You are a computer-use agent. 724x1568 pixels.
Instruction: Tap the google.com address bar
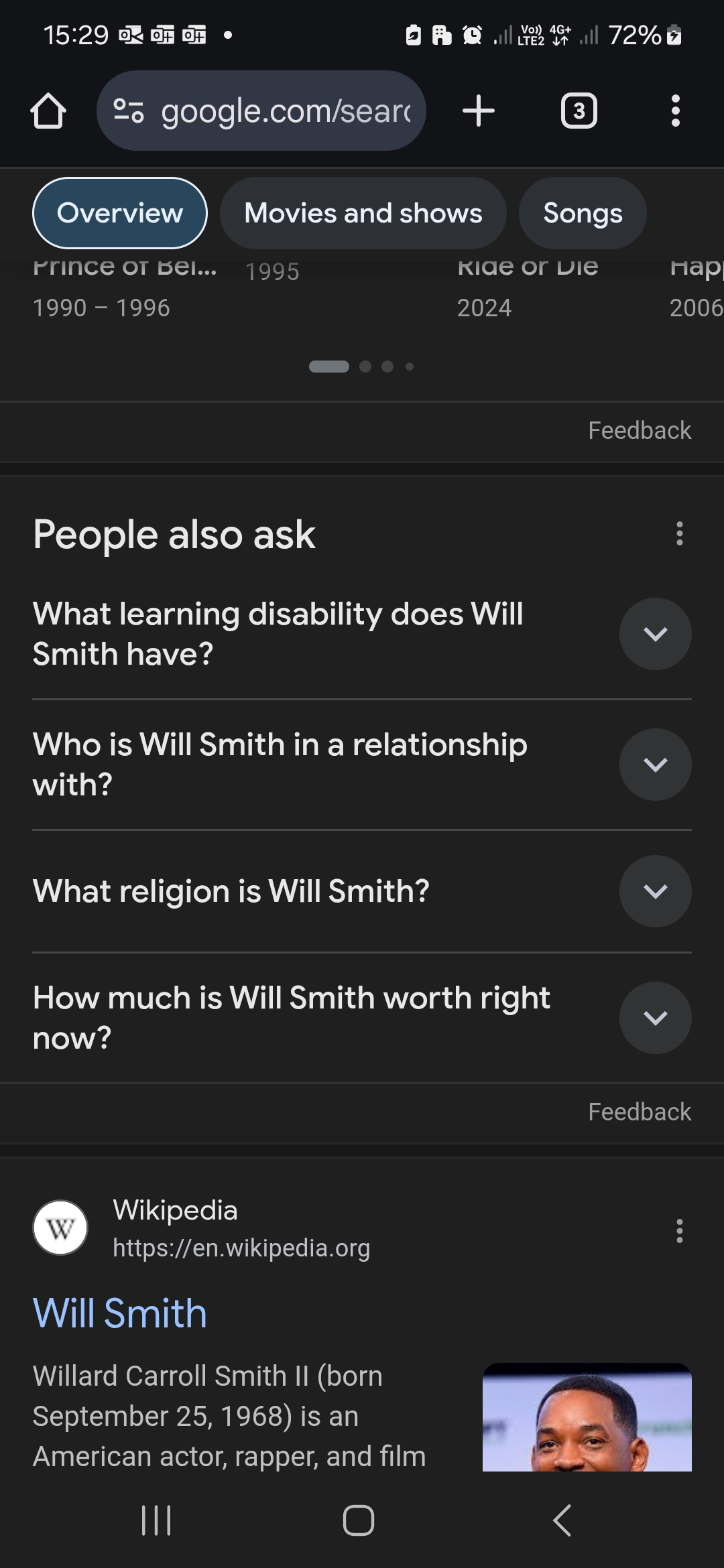tap(261, 111)
